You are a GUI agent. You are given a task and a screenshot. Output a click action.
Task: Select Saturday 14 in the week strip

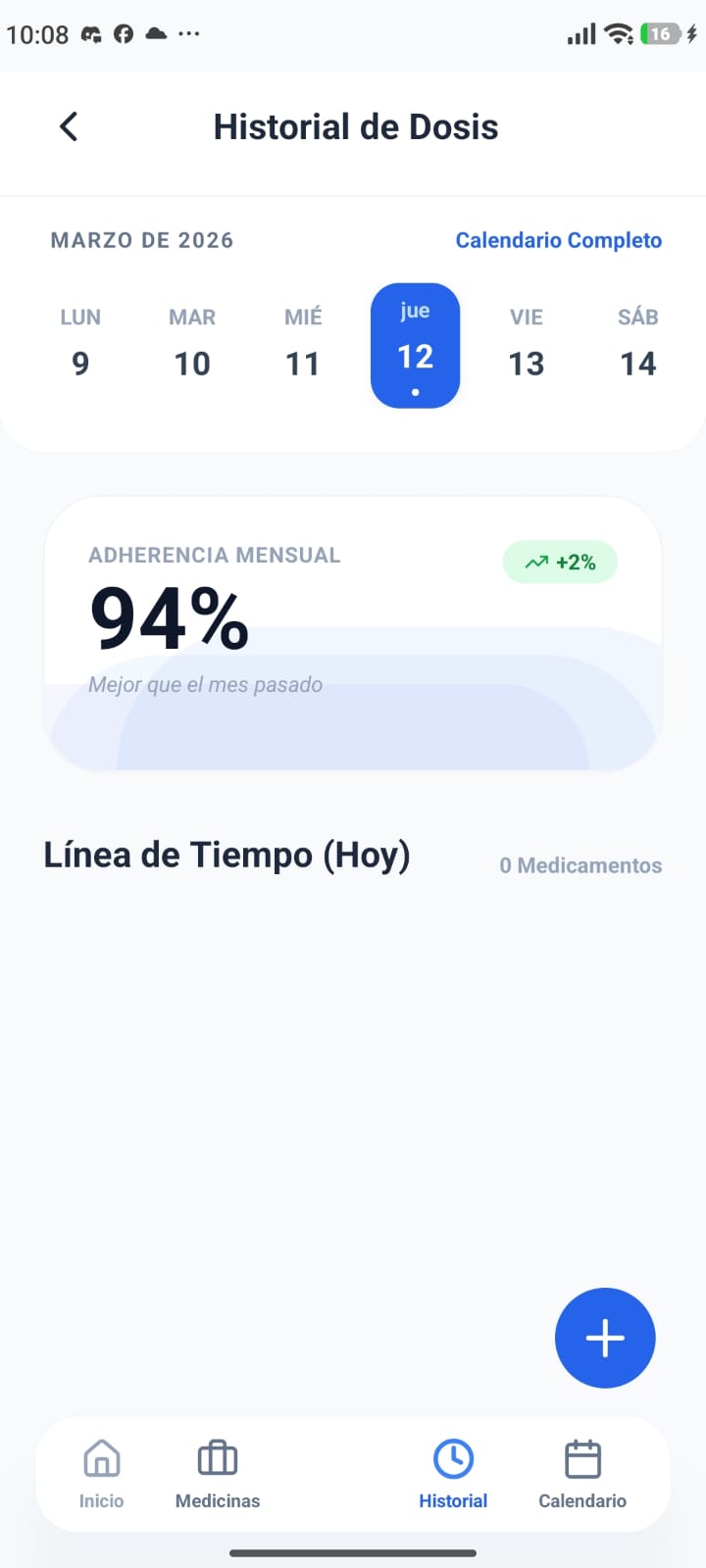point(637,345)
